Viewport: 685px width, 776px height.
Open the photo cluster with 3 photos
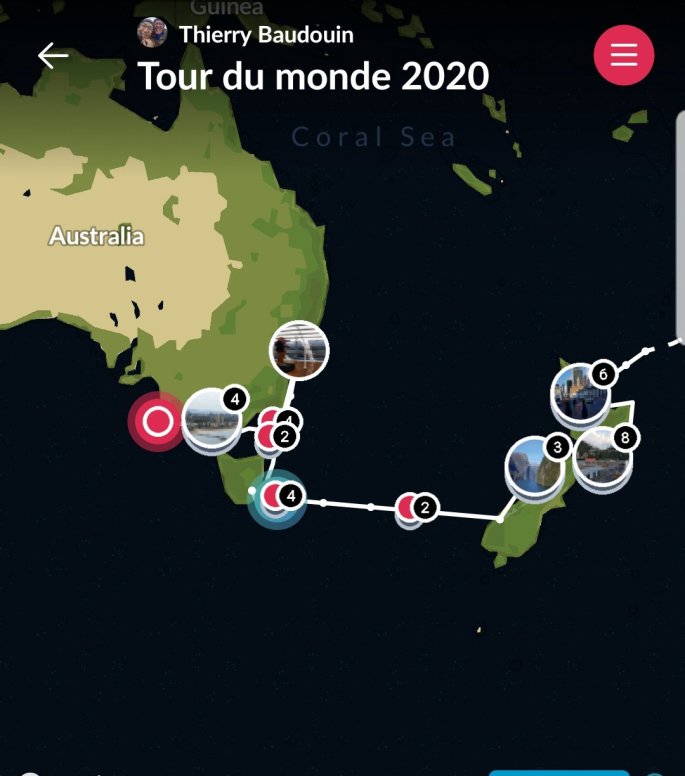[535, 465]
